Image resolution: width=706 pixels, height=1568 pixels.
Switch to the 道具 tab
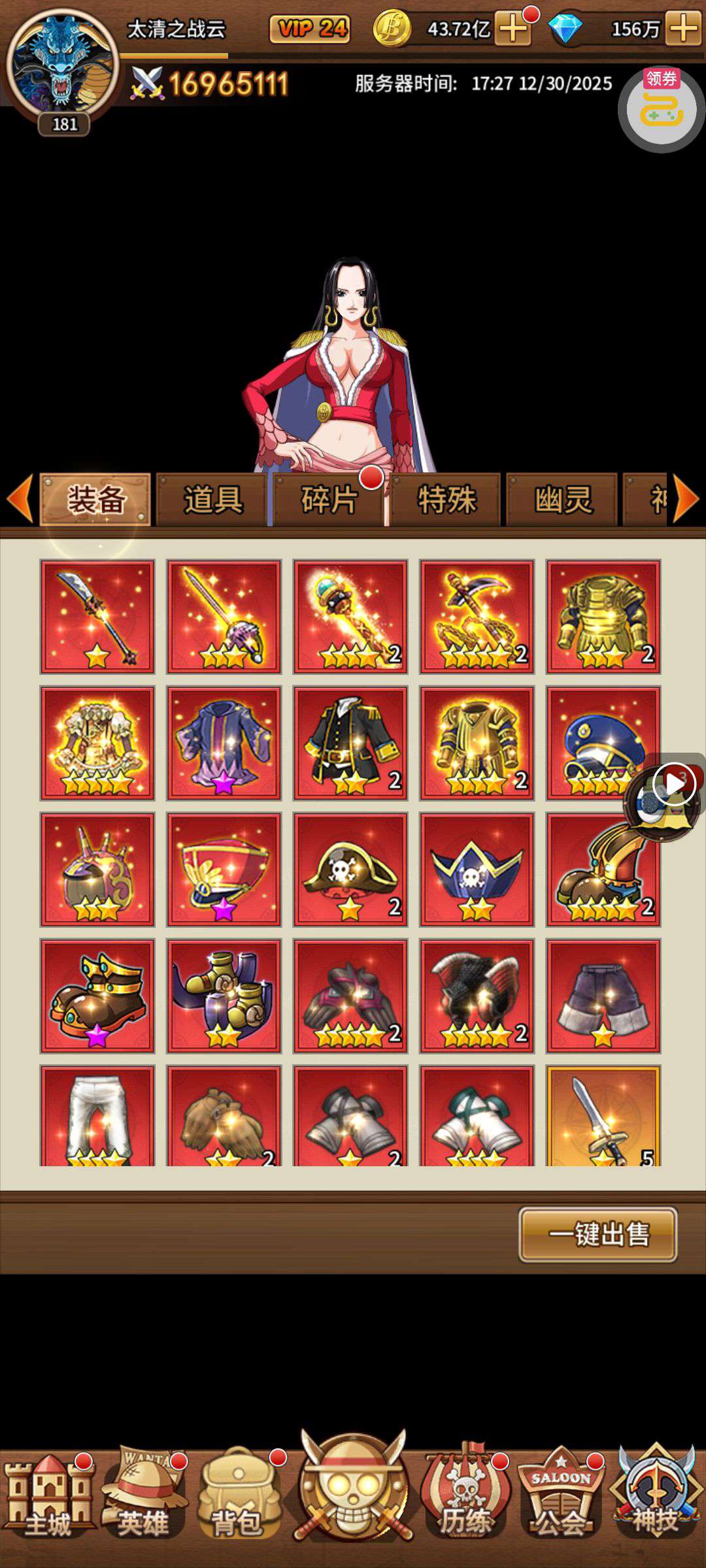[x=212, y=500]
